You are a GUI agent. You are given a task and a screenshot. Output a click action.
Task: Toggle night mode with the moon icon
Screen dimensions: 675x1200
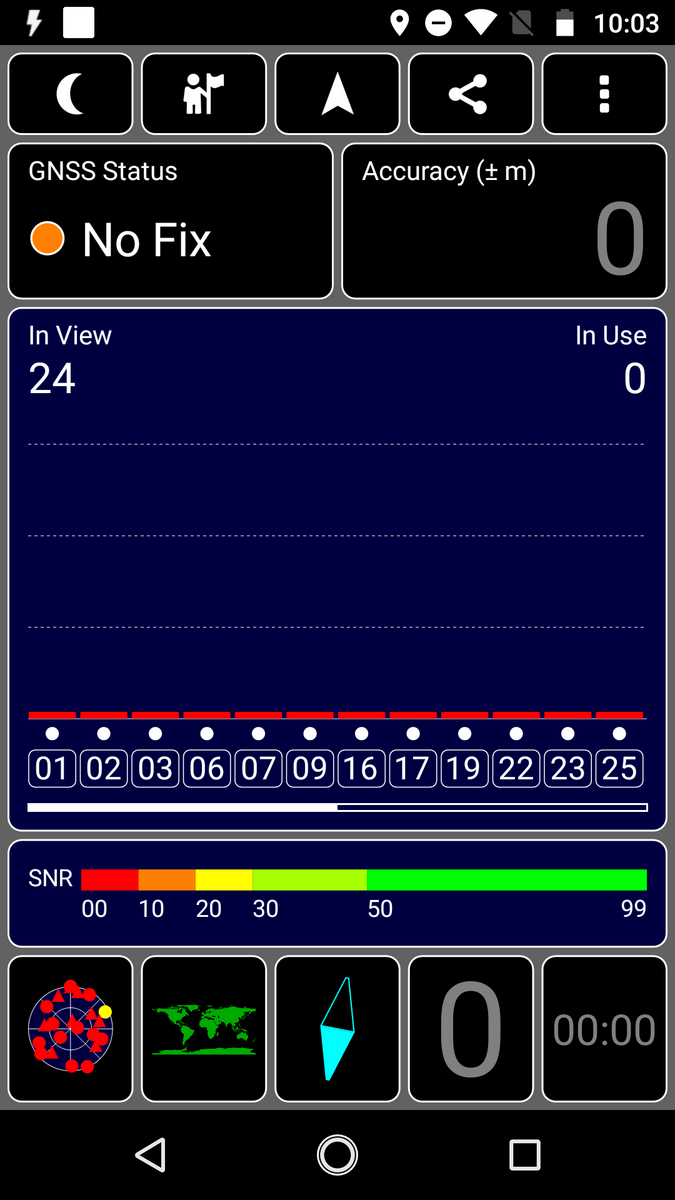[70, 94]
